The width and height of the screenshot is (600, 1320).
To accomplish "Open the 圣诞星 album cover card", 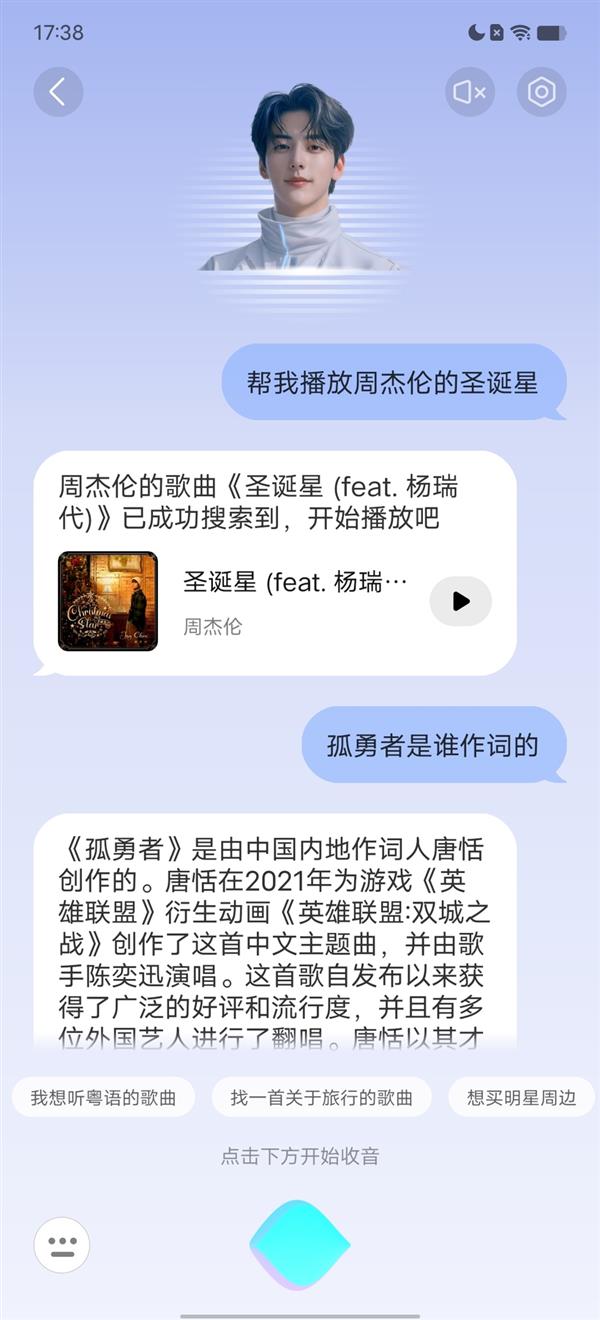I will [108, 601].
